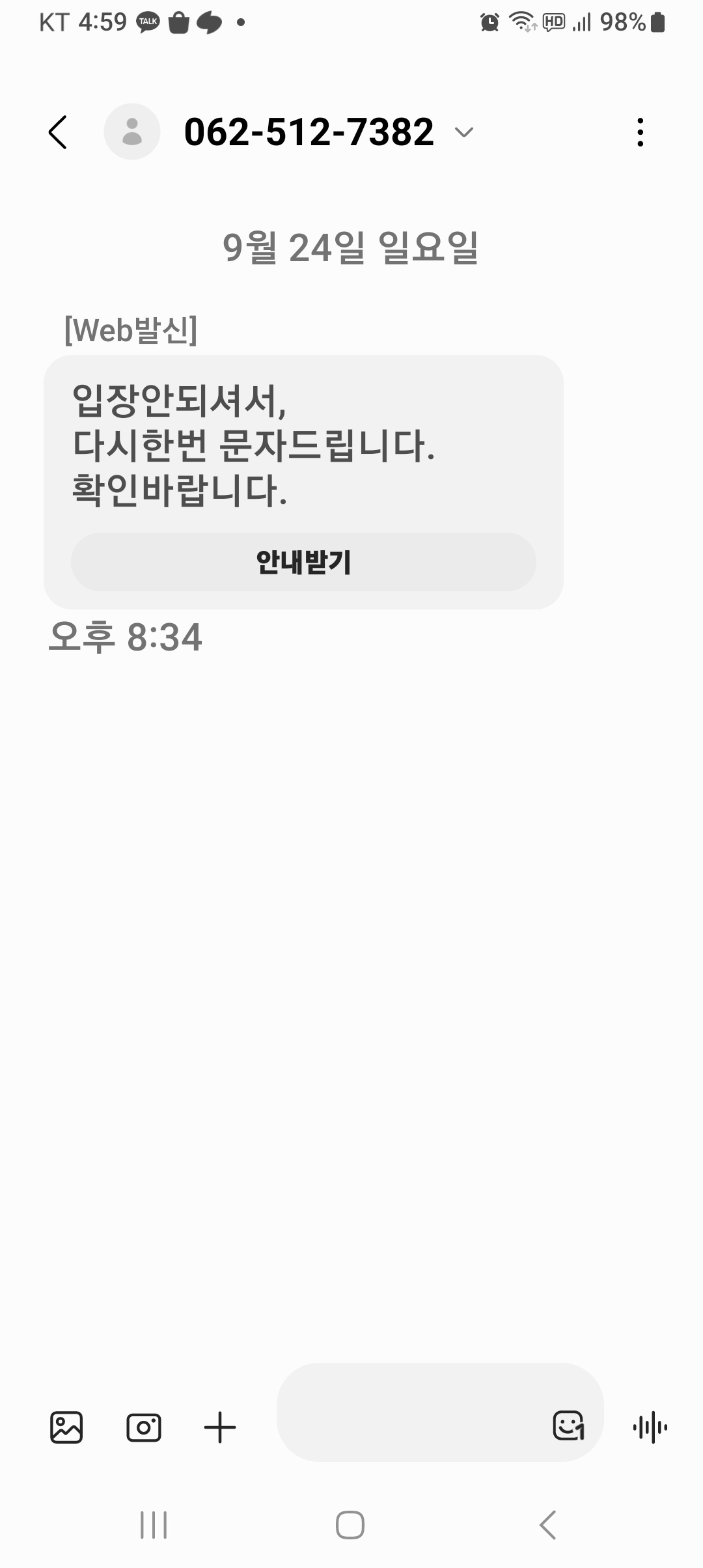
Task: Open the sticker emoji picker
Action: 568,1426
